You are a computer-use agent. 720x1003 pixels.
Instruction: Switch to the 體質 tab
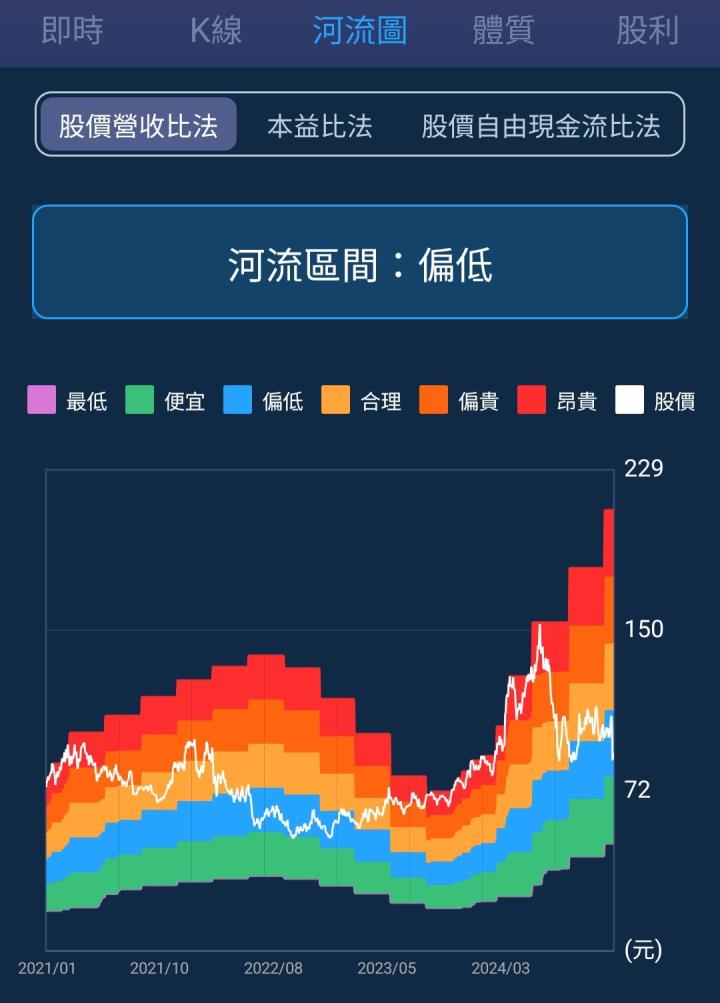pyautogui.click(x=503, y=30)
